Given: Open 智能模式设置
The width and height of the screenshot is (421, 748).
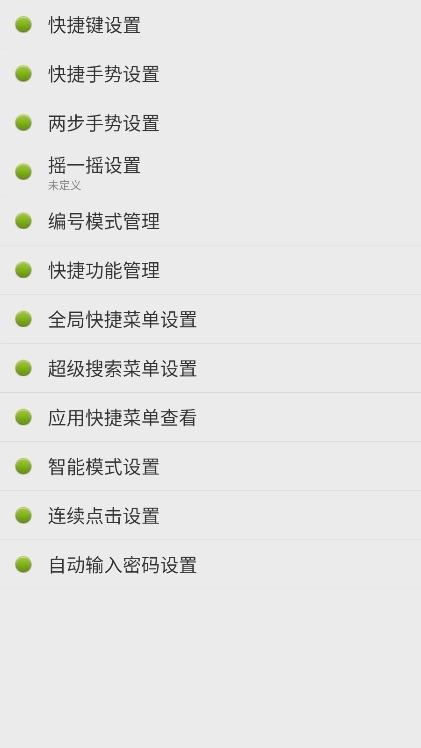Looking at the screenshot, I should tap(210, 467).
